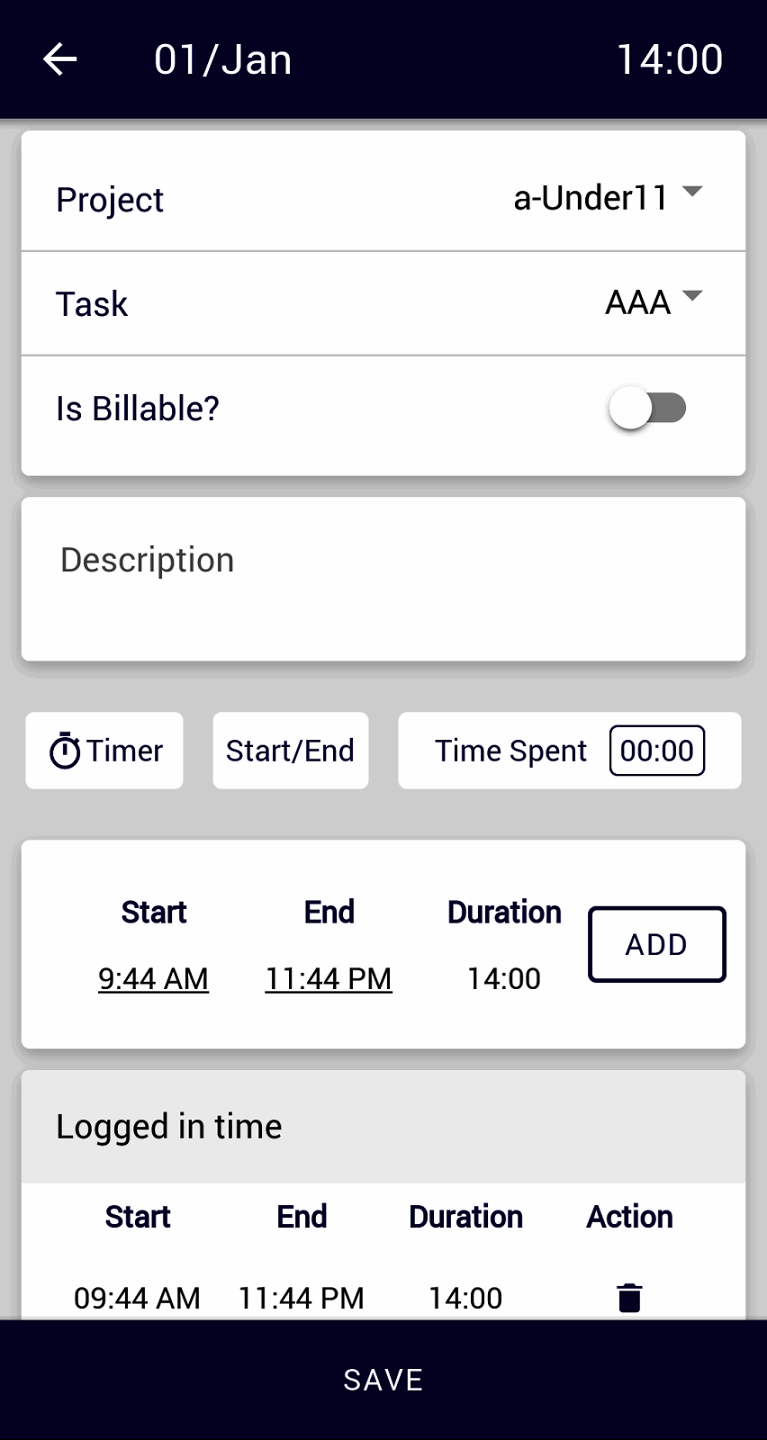Screen dimensions: 767x1440
Task: Tap ADD to log the time range
Action: pyautogui.click(x=656, y=944)
